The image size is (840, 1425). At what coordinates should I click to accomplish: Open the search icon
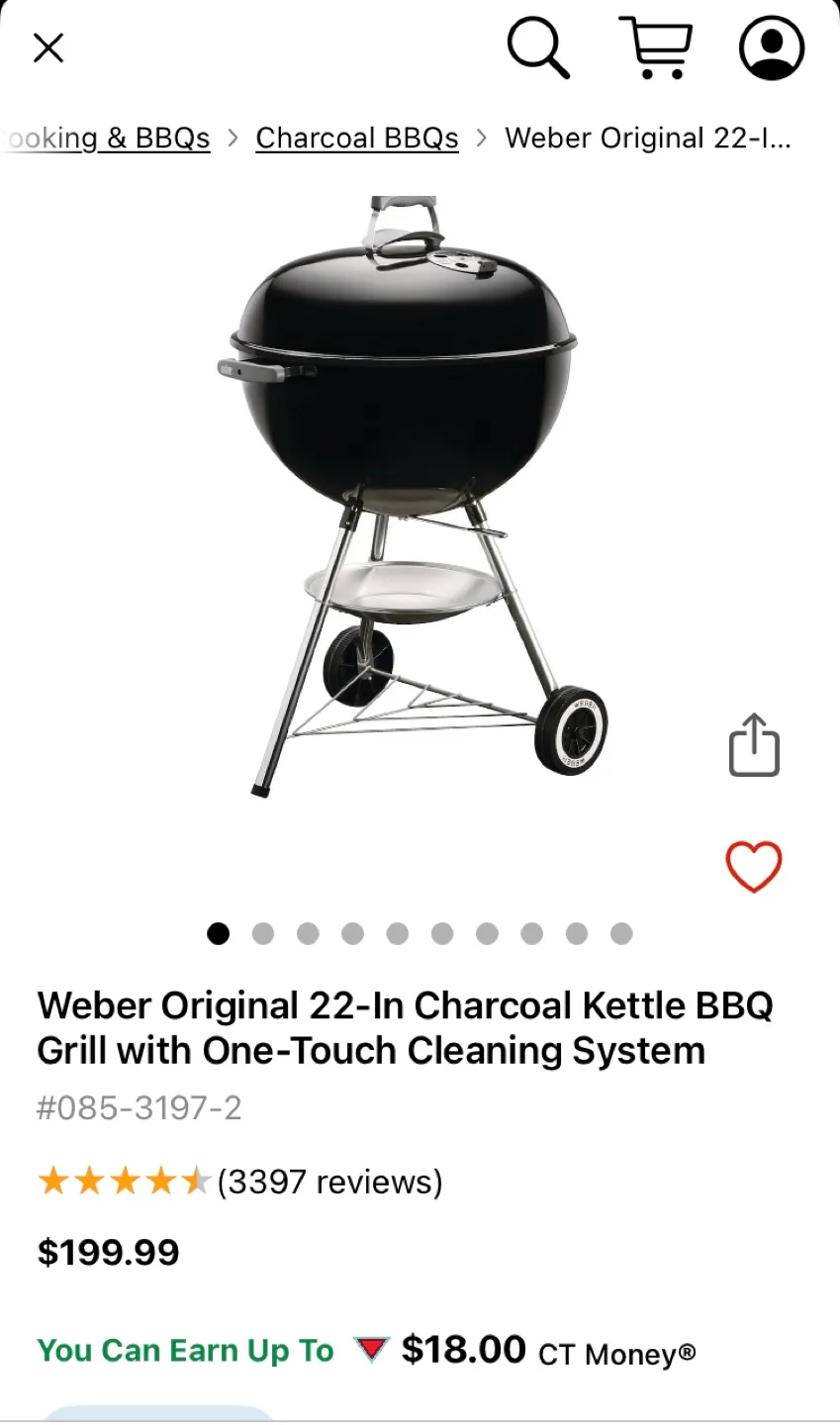click(538, 47)
